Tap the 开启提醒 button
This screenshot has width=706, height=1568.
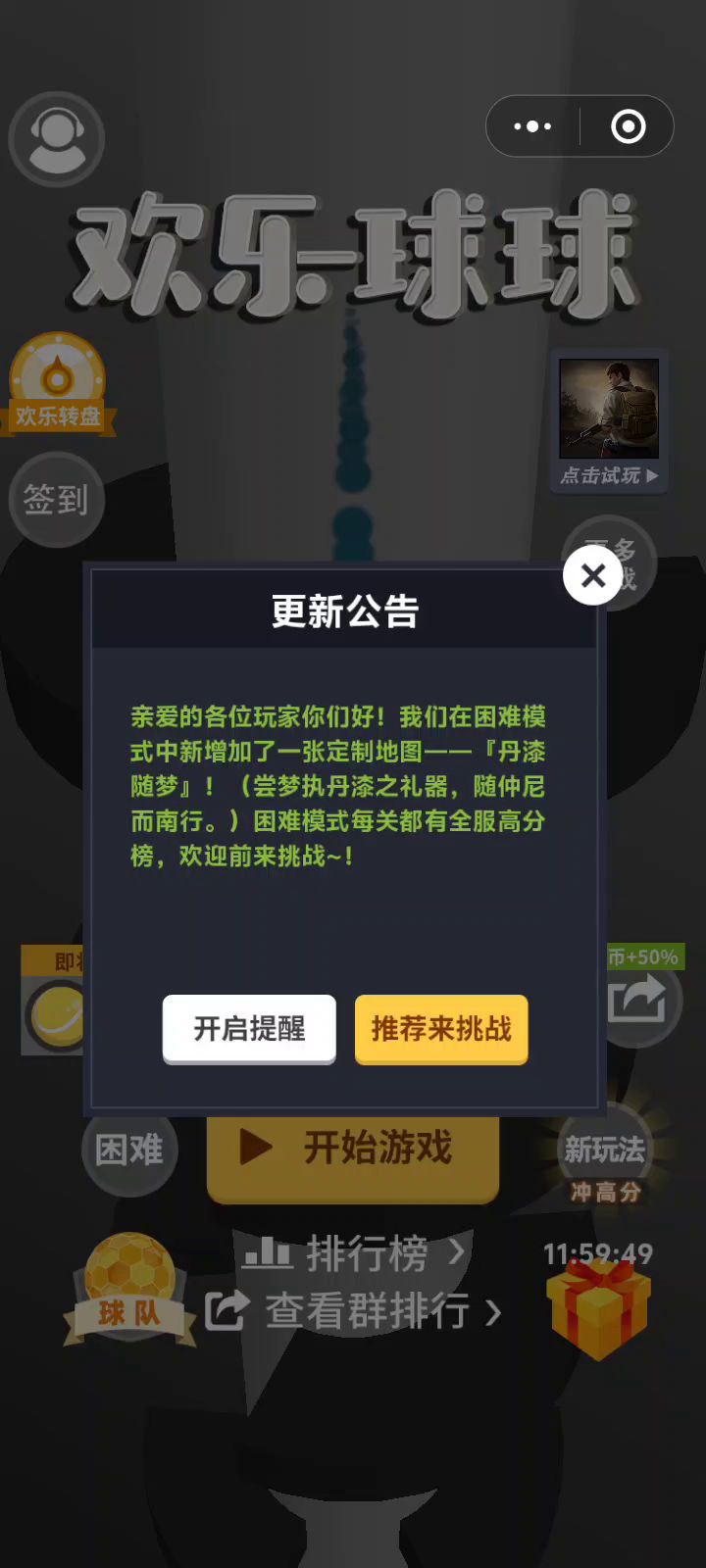coord(249,1028)
